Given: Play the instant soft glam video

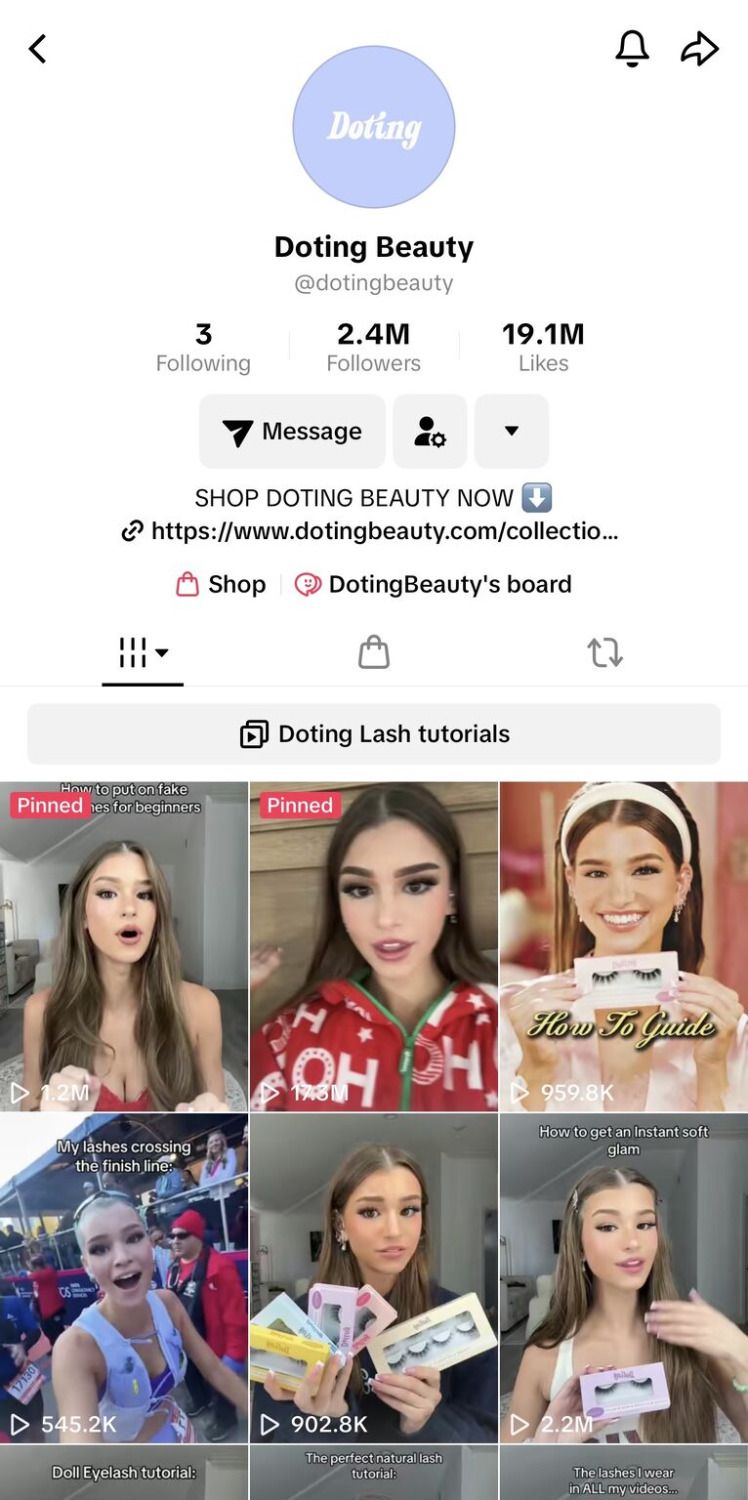Looking at the screenshot, I should pyautogui.click(x=623, y=1278).
